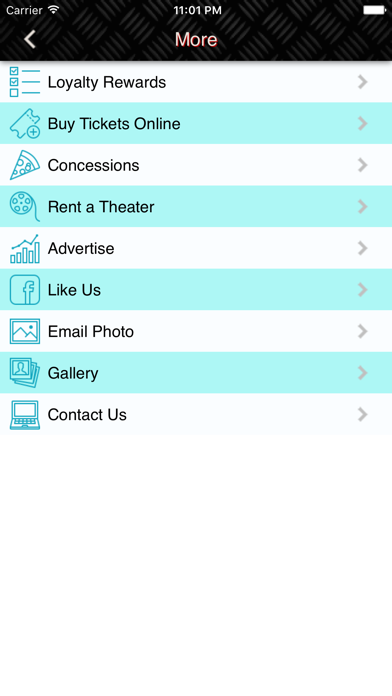The width and height of the screenshot is (392, 696).
Task: Select Buy Tickets Online
Action: coord(196,123)
